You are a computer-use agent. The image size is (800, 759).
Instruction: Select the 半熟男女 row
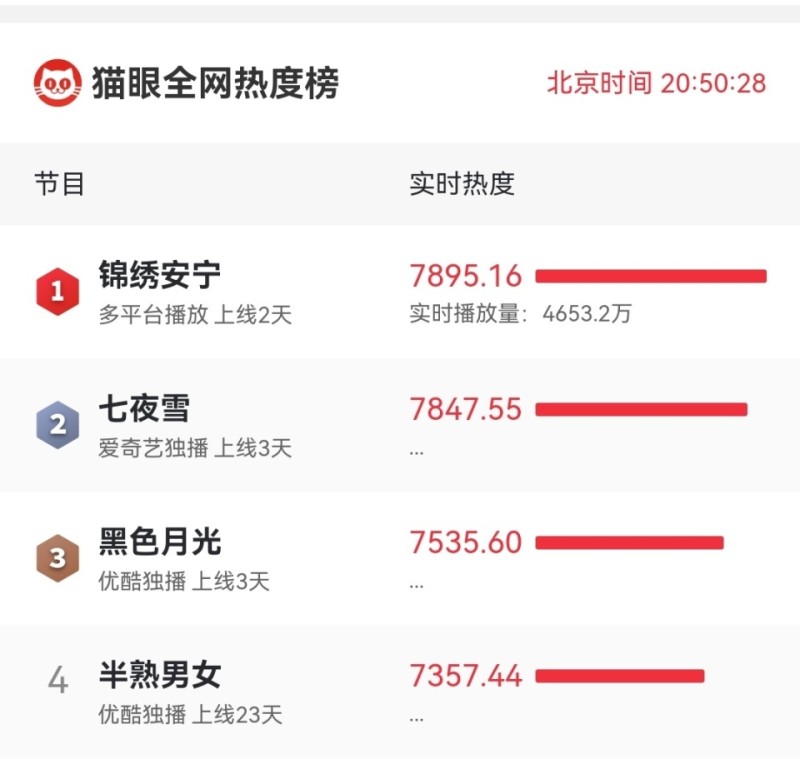[x=160, y=676]
